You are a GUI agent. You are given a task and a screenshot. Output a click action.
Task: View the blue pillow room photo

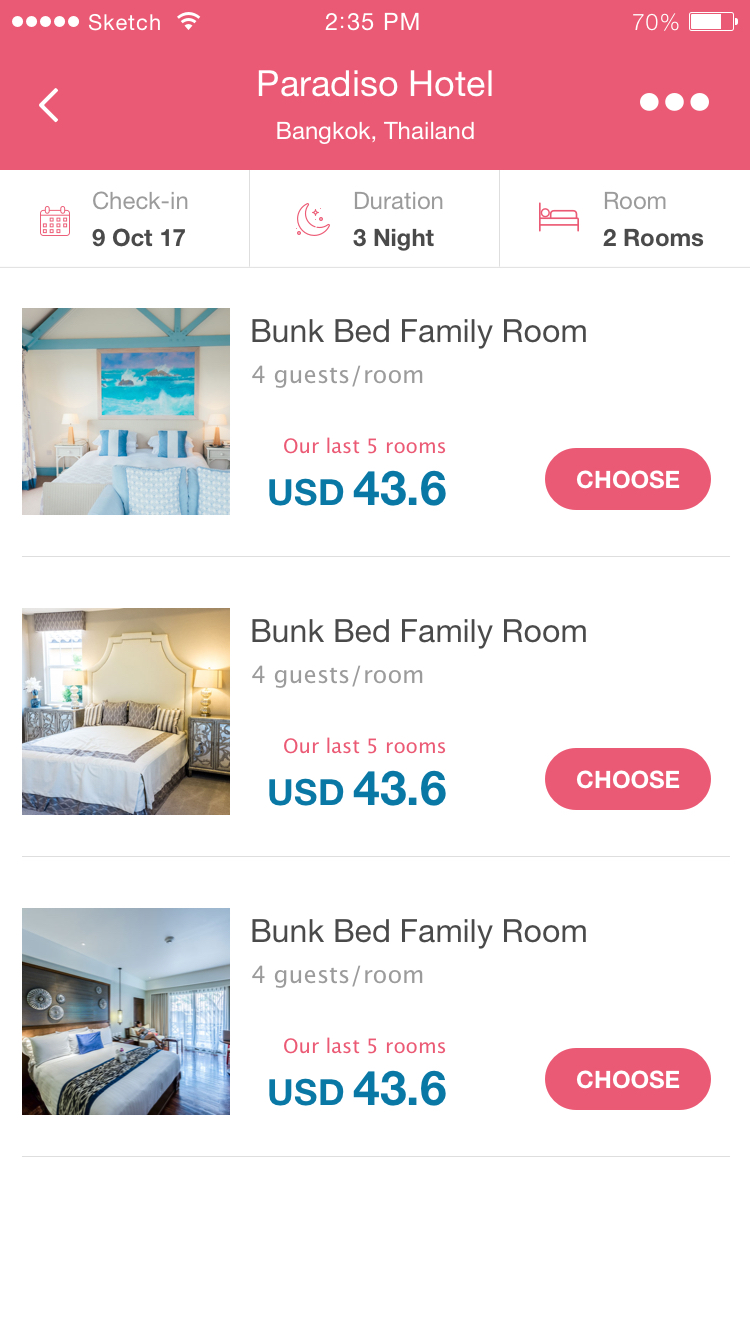[x=126, y=1011]
